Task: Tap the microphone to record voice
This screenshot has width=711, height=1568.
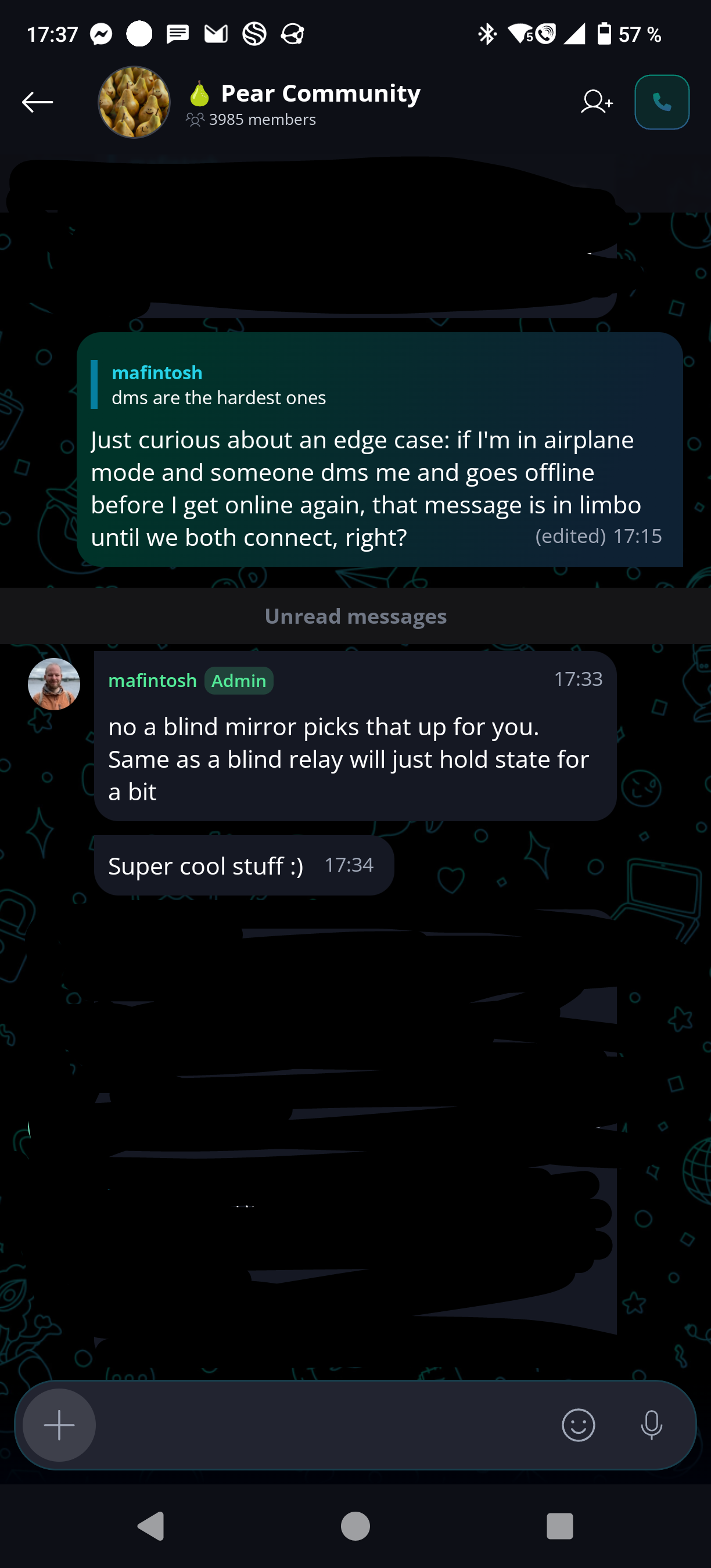Action: point(651,1425)
